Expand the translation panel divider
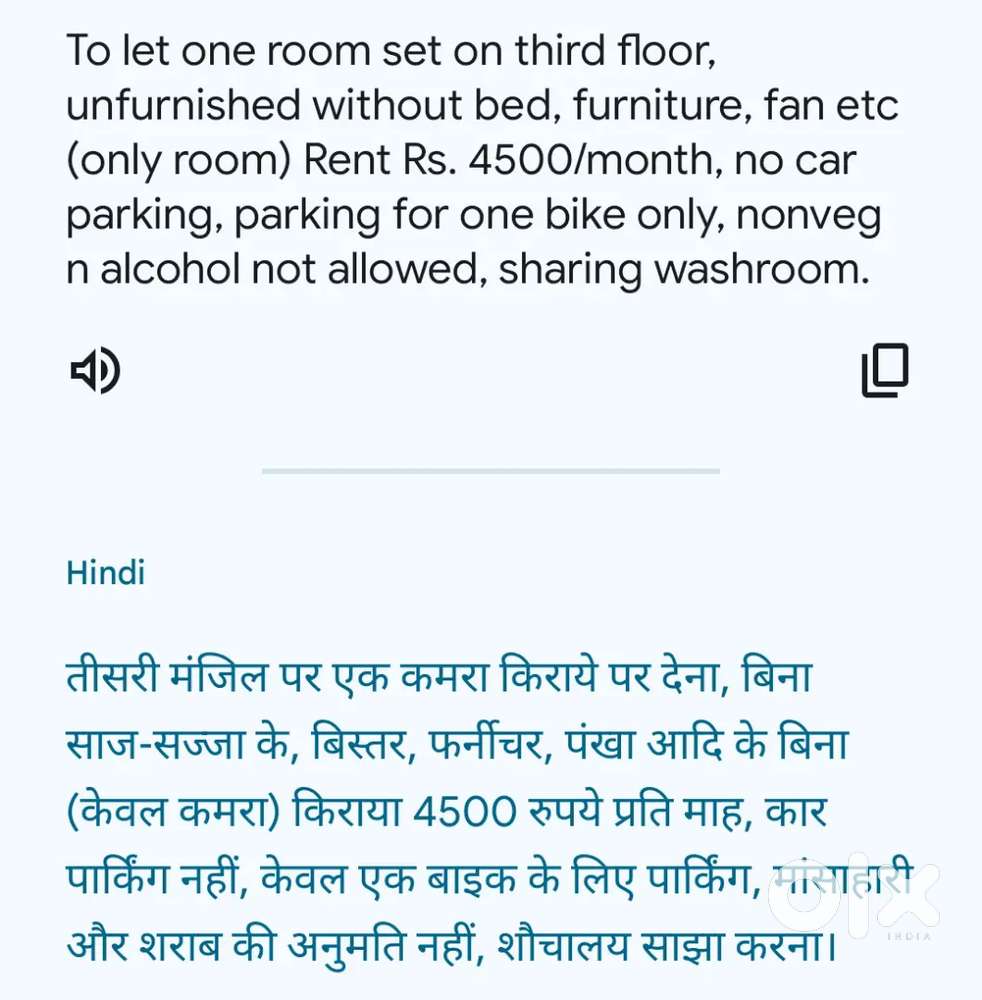The image size is (982, 1000). 491,470
